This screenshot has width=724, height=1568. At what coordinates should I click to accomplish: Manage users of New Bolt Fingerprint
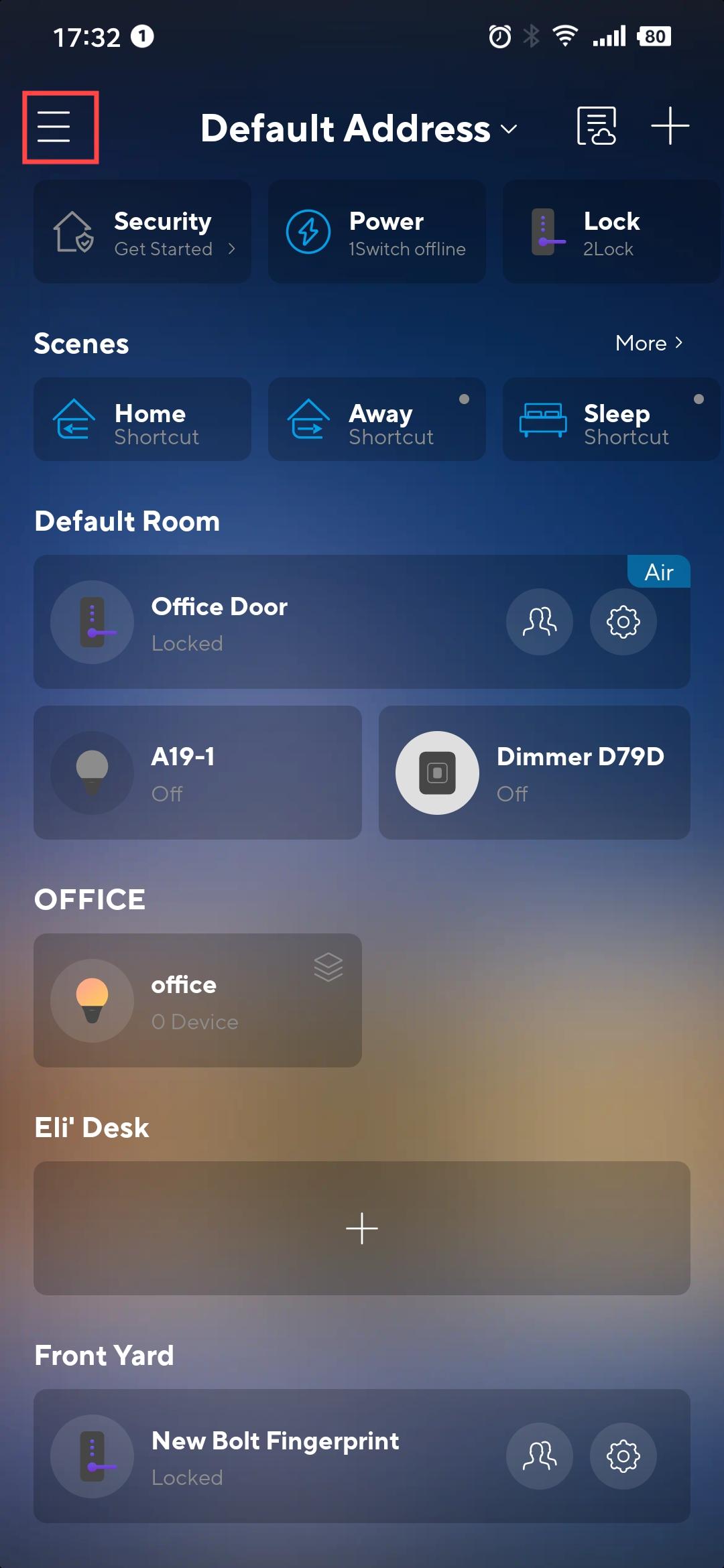[540, 1456]
